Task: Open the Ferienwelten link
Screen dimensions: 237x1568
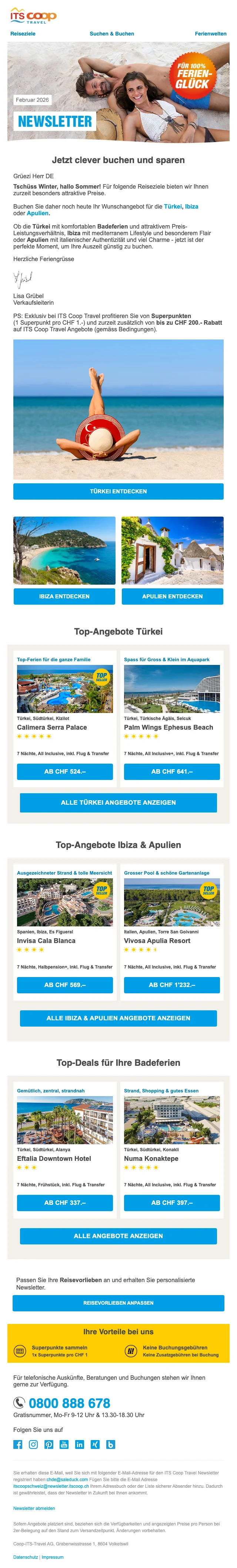Action: [x=210, y=34]
